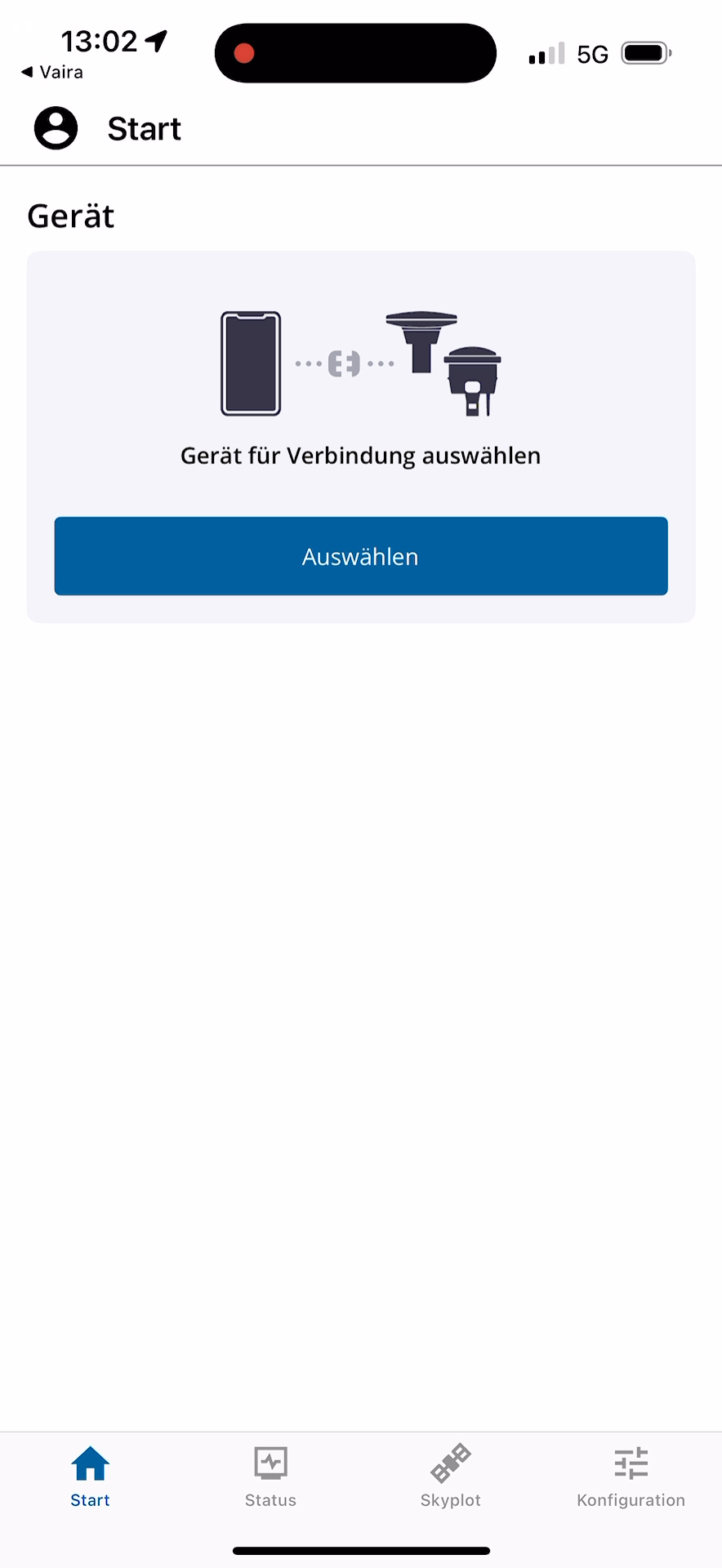The height and width of the screenshot is (1568, 722).
Task: Return to the Vaira app
Action: [x=52, y=72]
